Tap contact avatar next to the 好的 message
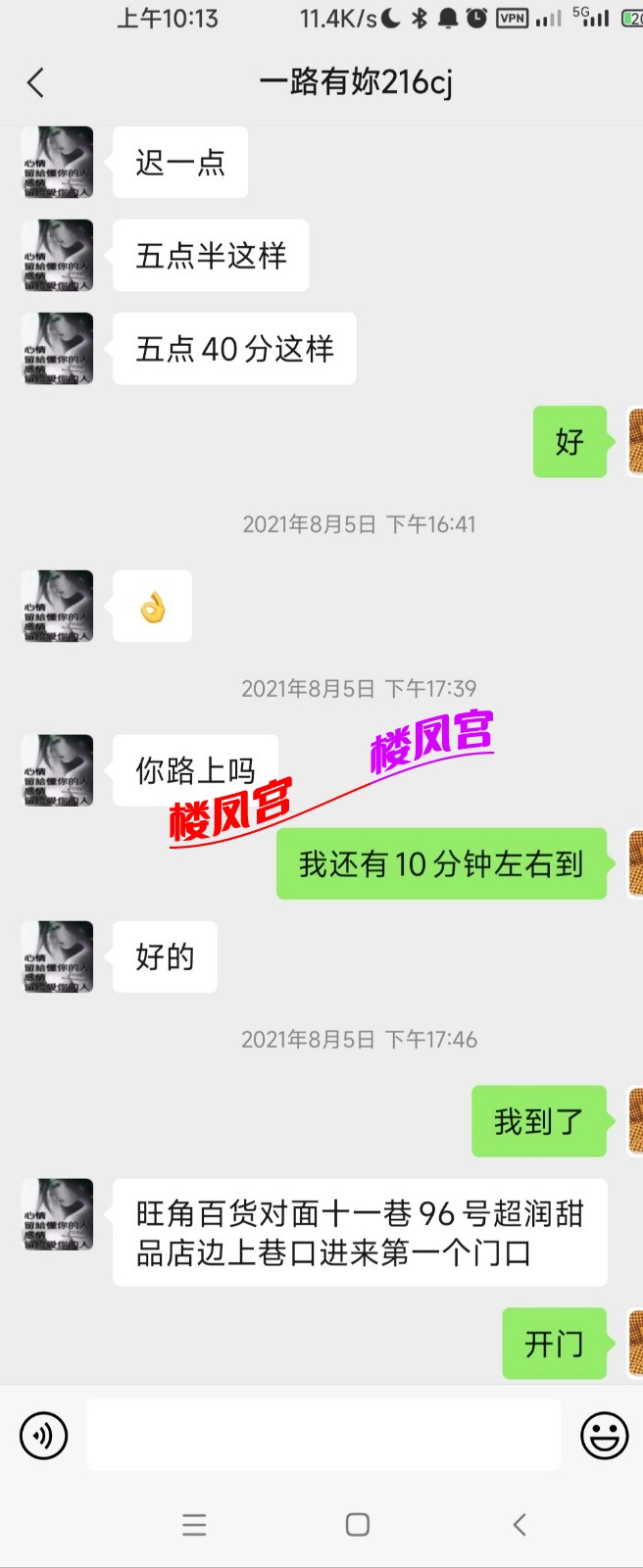Screen dimensions: 643x1568 pyautogui.click(x=58, y=956)
